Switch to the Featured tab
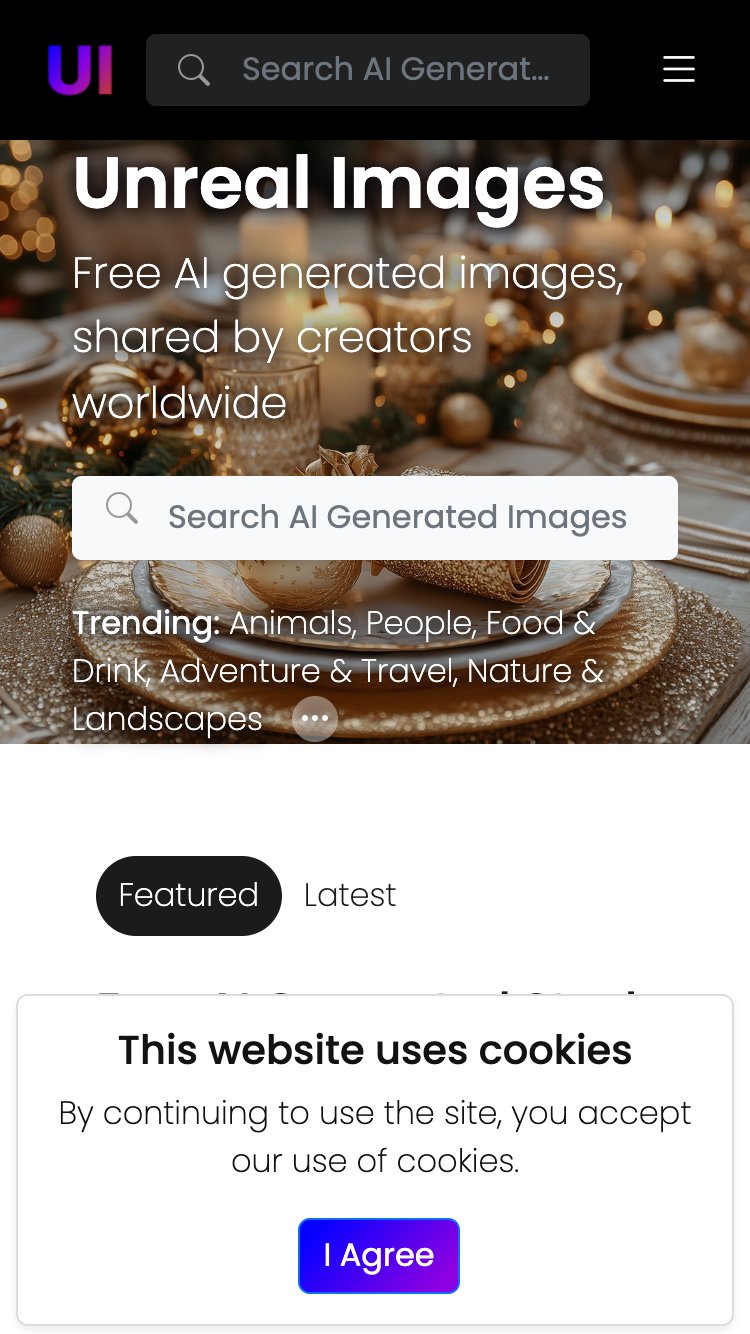Viewport: 750px width, 1334px height. tap(188, 895)
